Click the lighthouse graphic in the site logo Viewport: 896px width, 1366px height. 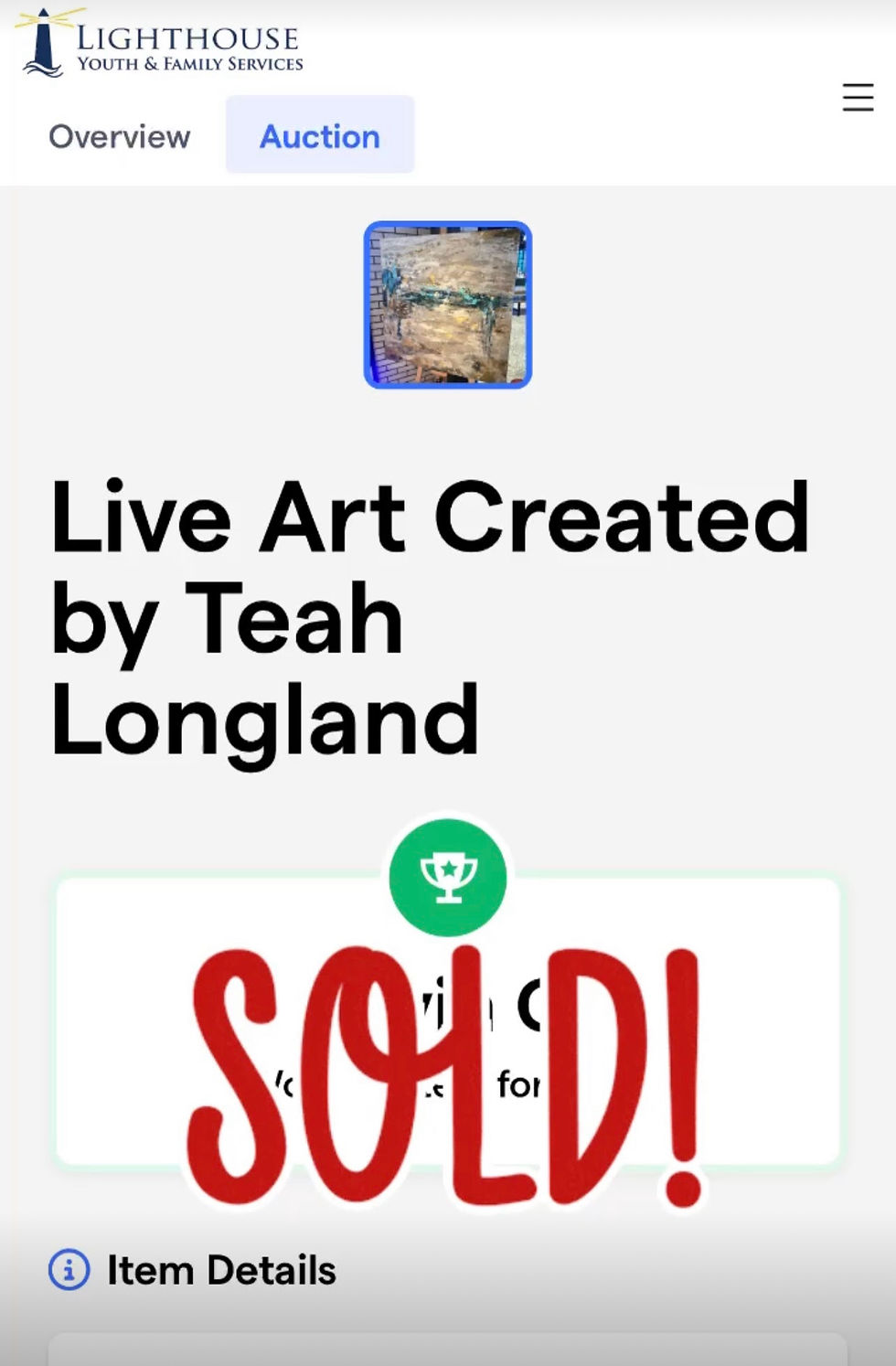44,37
